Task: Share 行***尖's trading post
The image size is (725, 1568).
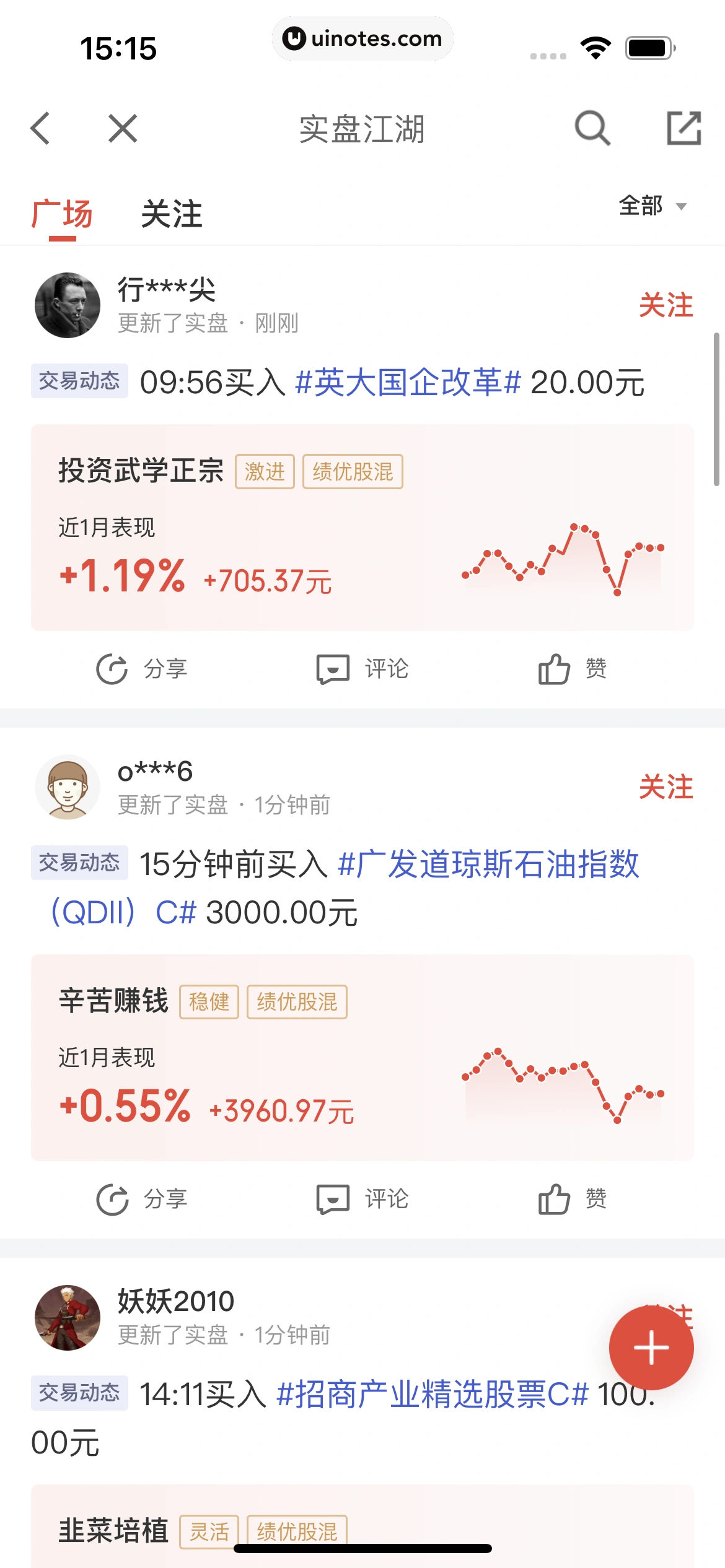Action: [142, 669]
